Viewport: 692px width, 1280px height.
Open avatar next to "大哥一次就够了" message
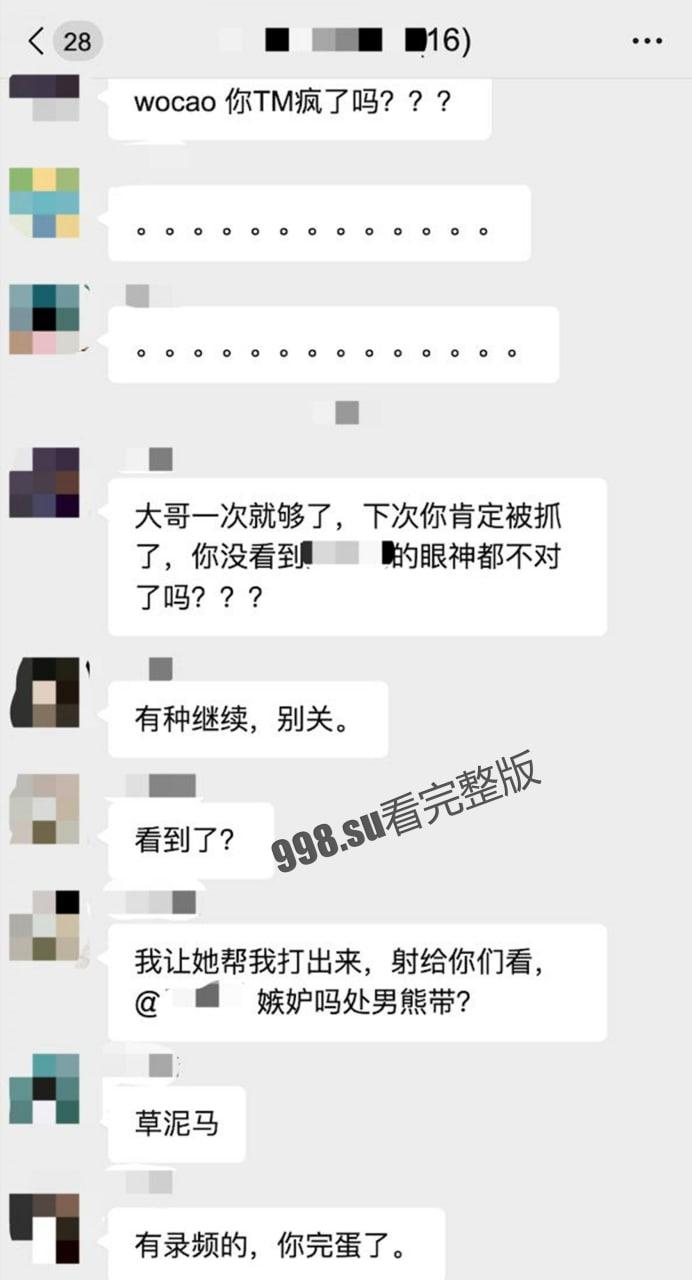click(45, 483)
